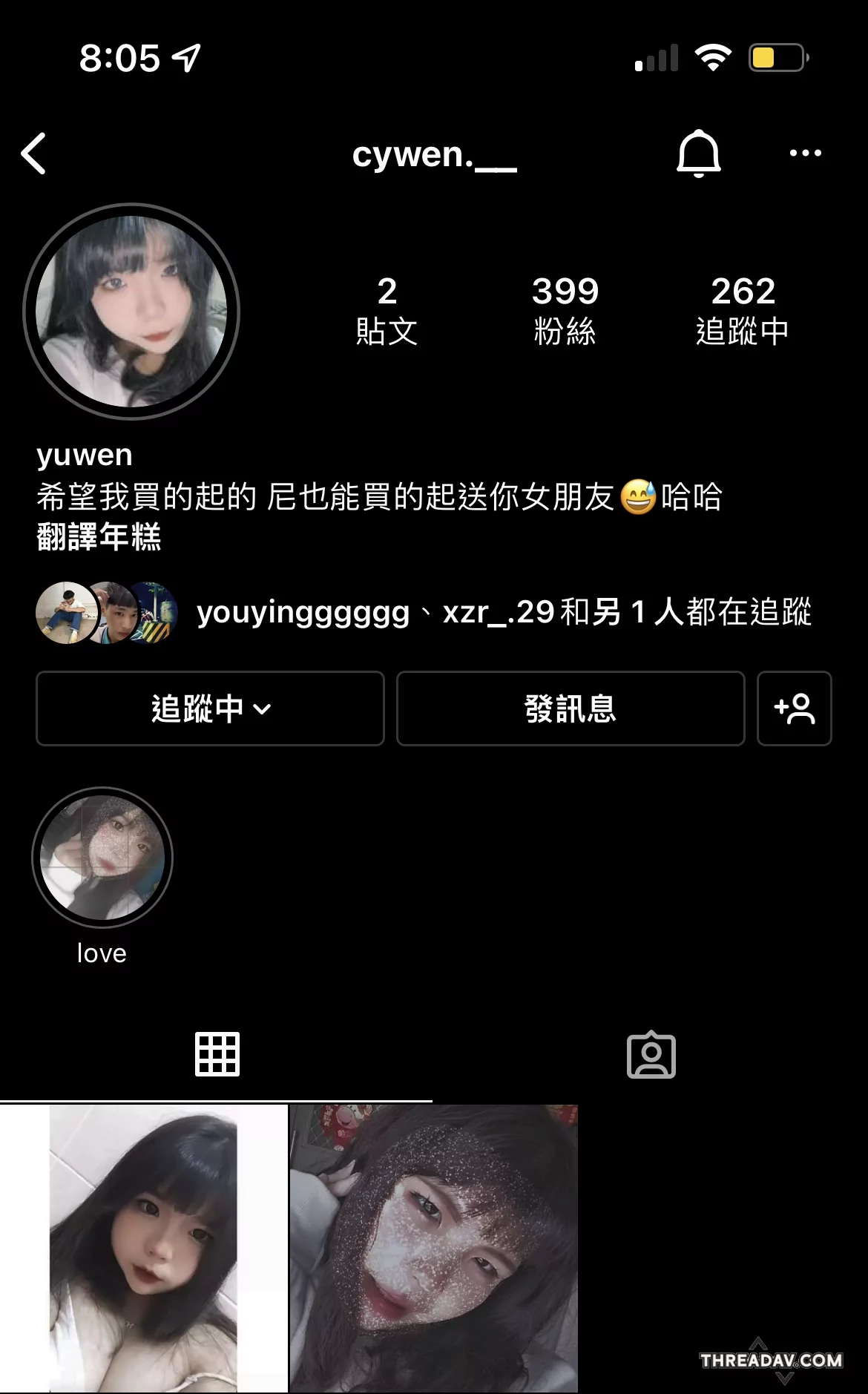Switch to the posts grid tab
The height and width of the screenshot is (1394, 868).
[217, 1053]
